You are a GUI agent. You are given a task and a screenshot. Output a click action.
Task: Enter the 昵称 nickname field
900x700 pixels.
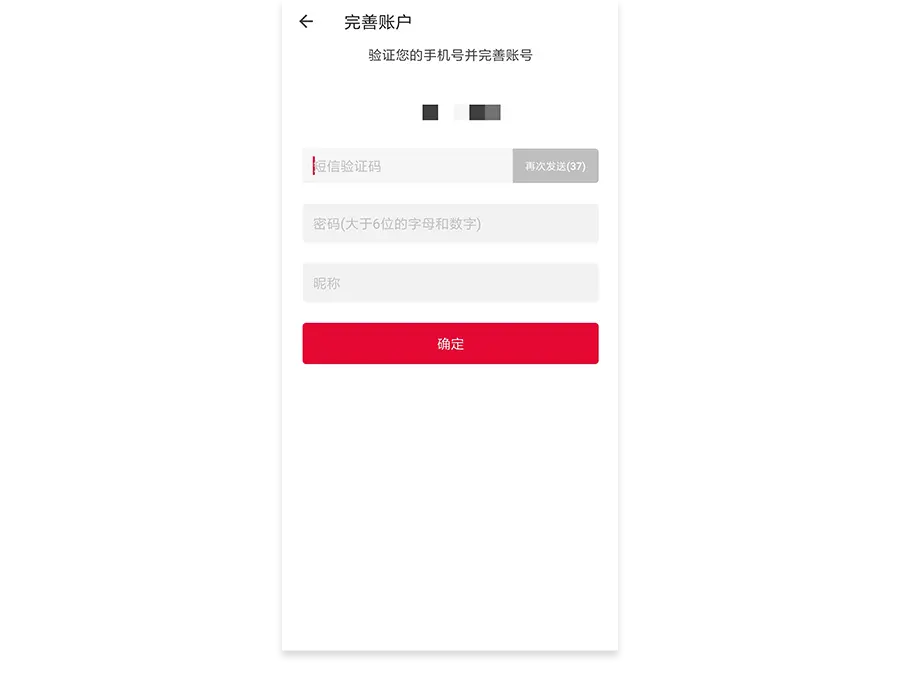450,283
